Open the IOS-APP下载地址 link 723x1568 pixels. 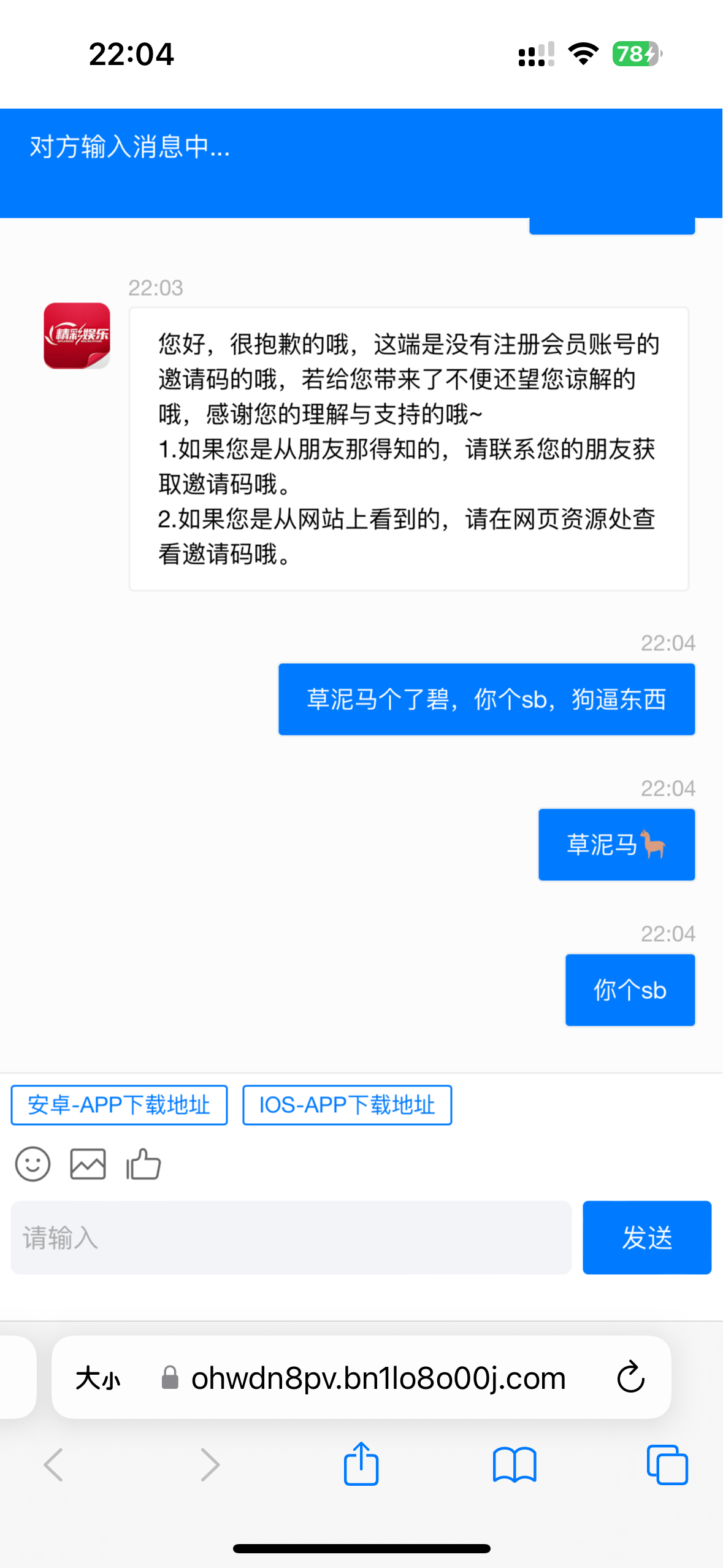(x=347, y=1105)
